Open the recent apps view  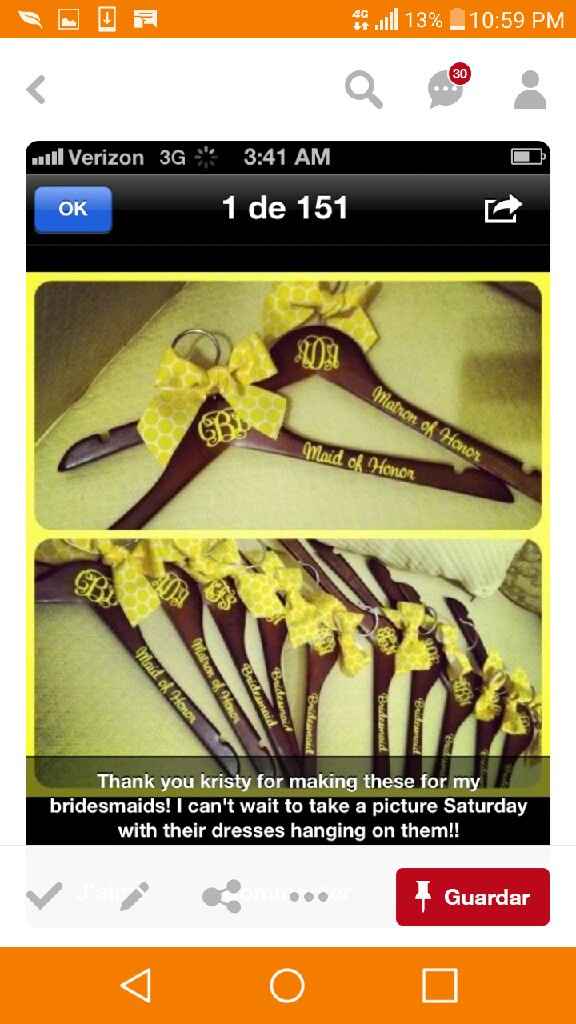[440, 985]
